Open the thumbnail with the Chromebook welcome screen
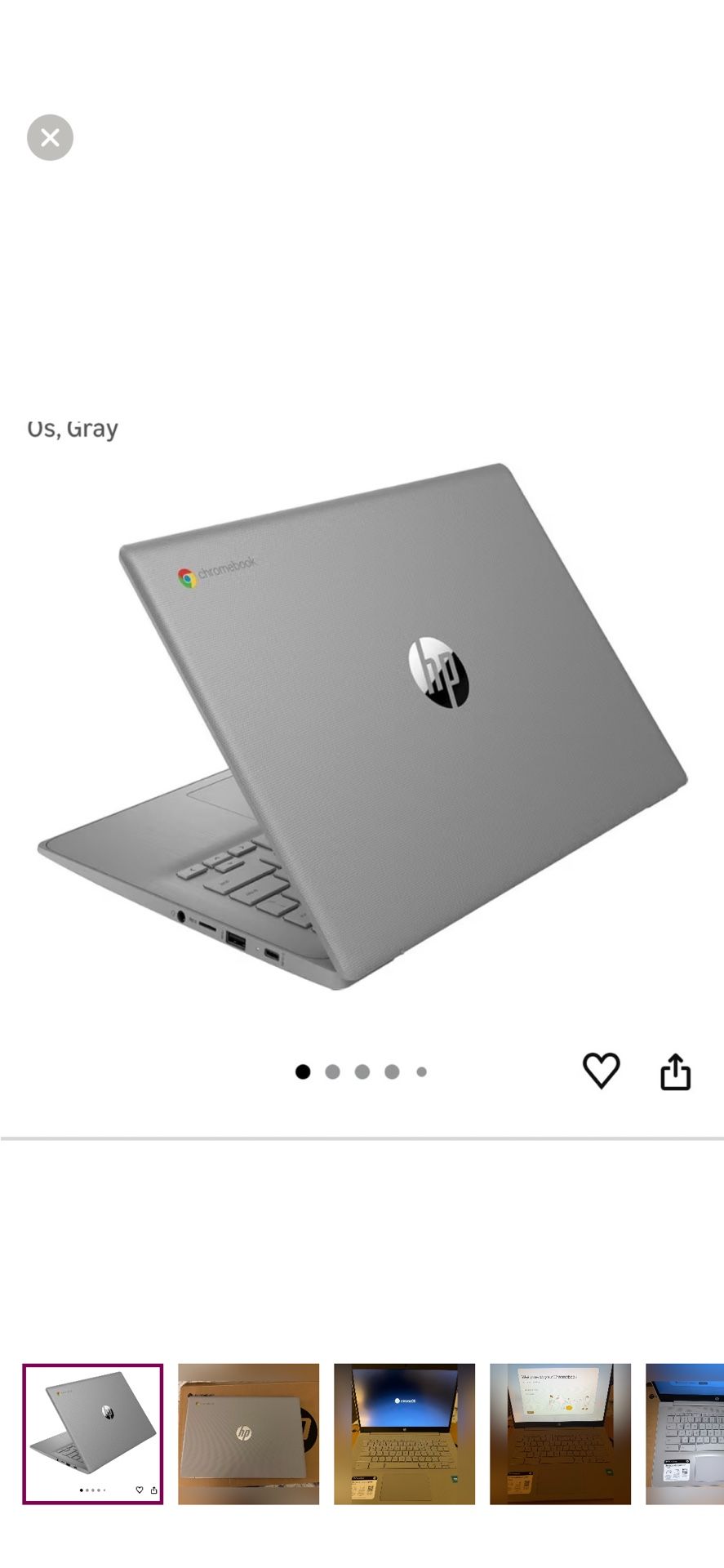 [561, 1433]
